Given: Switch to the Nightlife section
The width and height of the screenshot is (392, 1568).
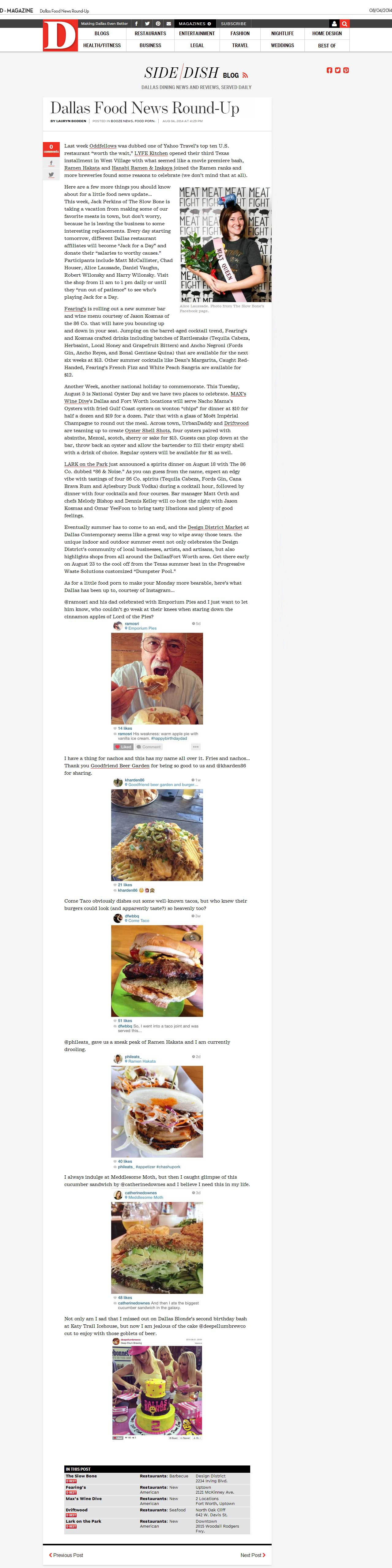Looking at the screenshot, I should point(282,33).
